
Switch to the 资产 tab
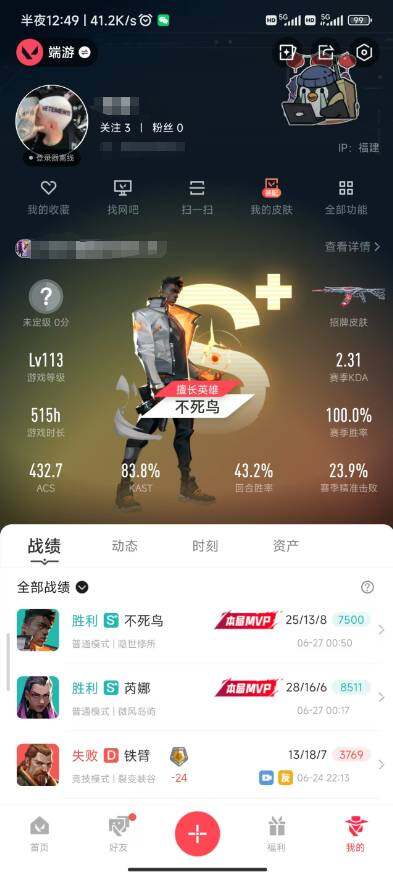pyautogui.click(x=286, y=546)
